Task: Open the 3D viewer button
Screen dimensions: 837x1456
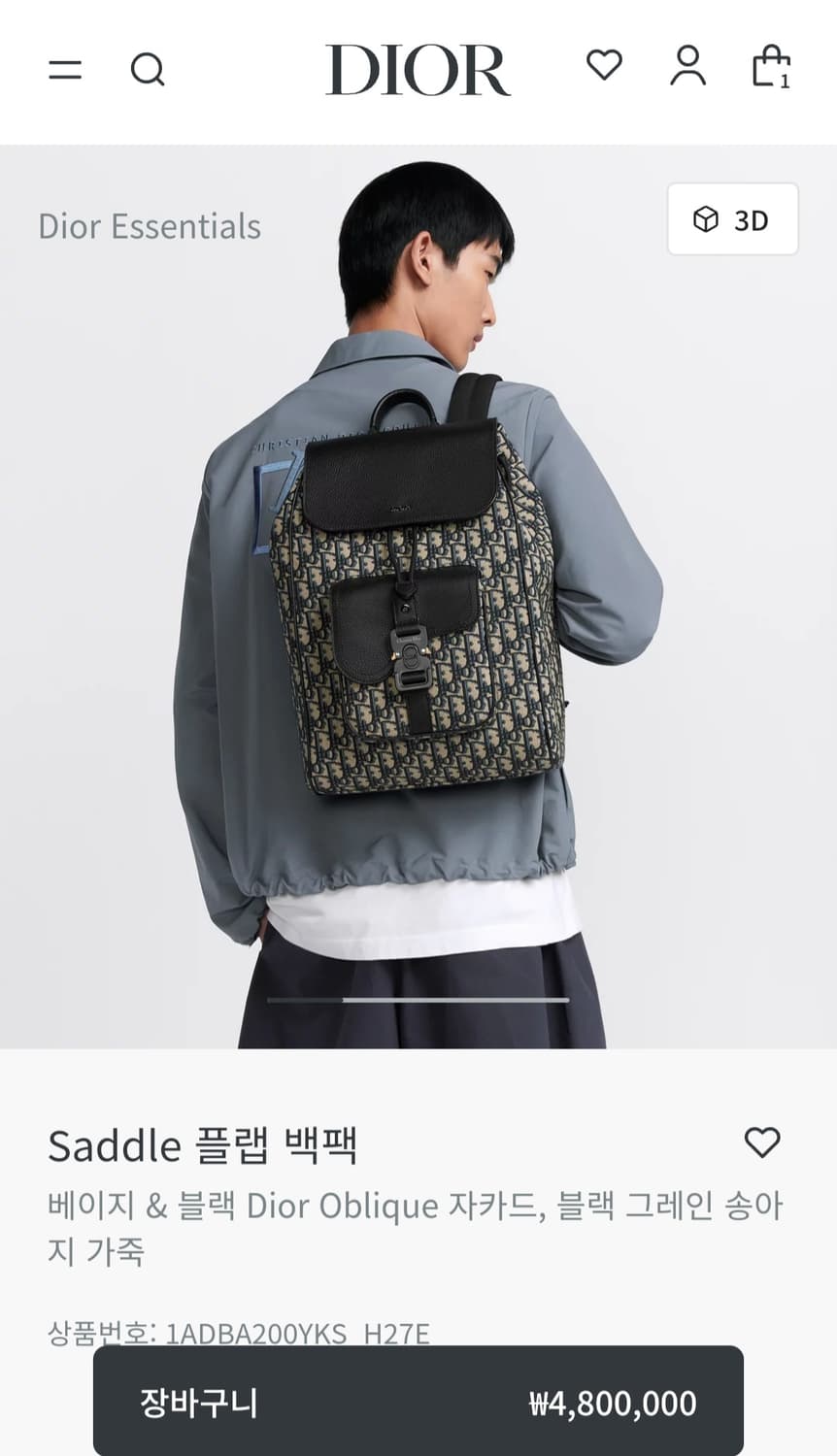Action: point(733,220)
